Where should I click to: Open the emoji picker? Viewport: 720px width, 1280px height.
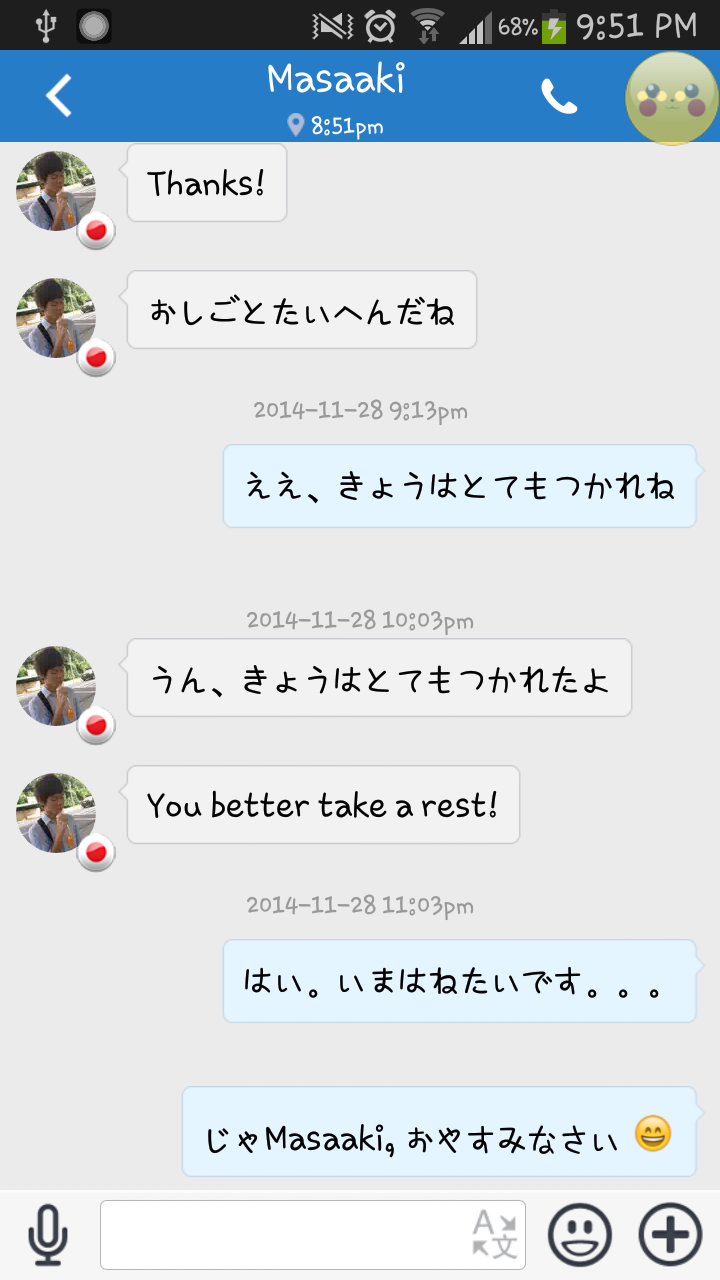click(580, 1235)
